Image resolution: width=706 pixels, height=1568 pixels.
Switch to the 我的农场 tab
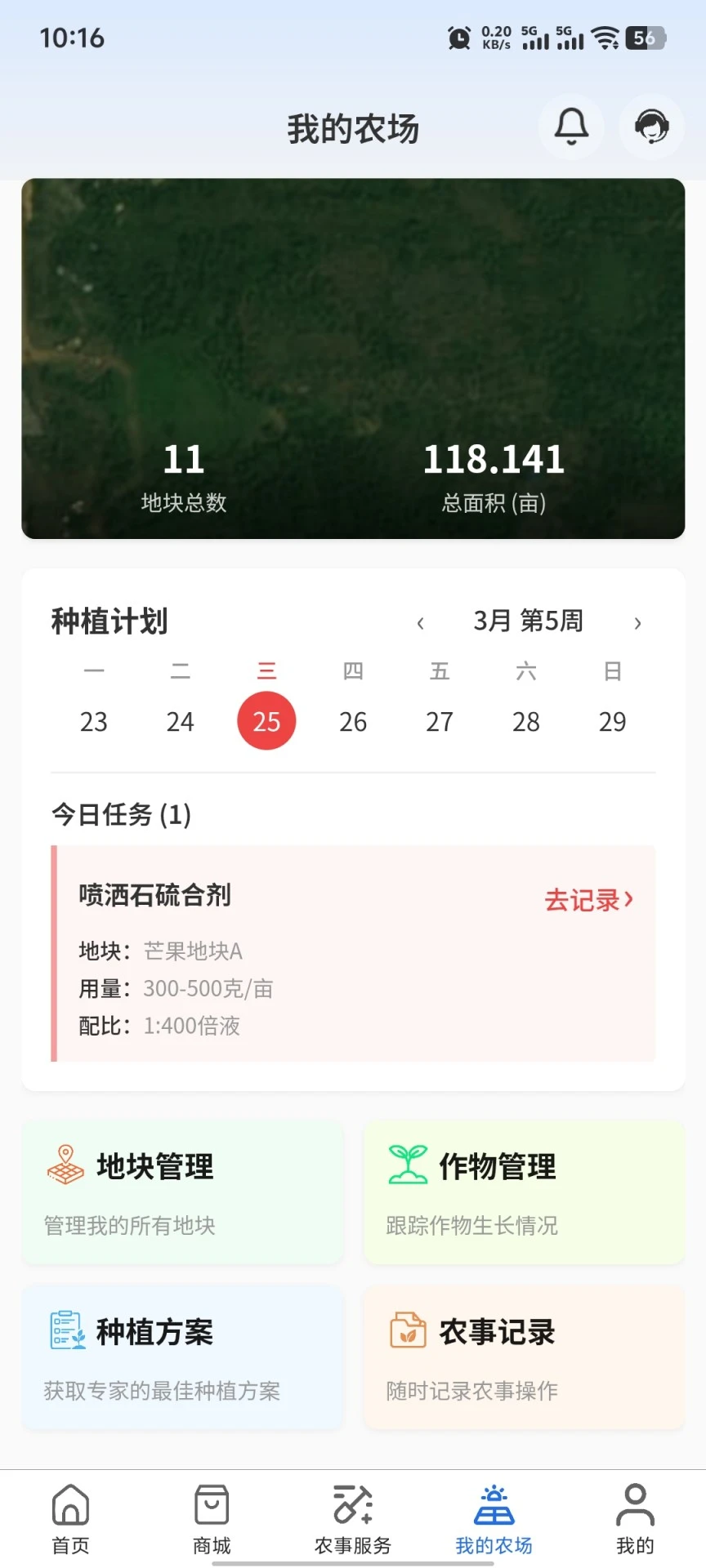pyautogui.click(x=494, y=1519)
